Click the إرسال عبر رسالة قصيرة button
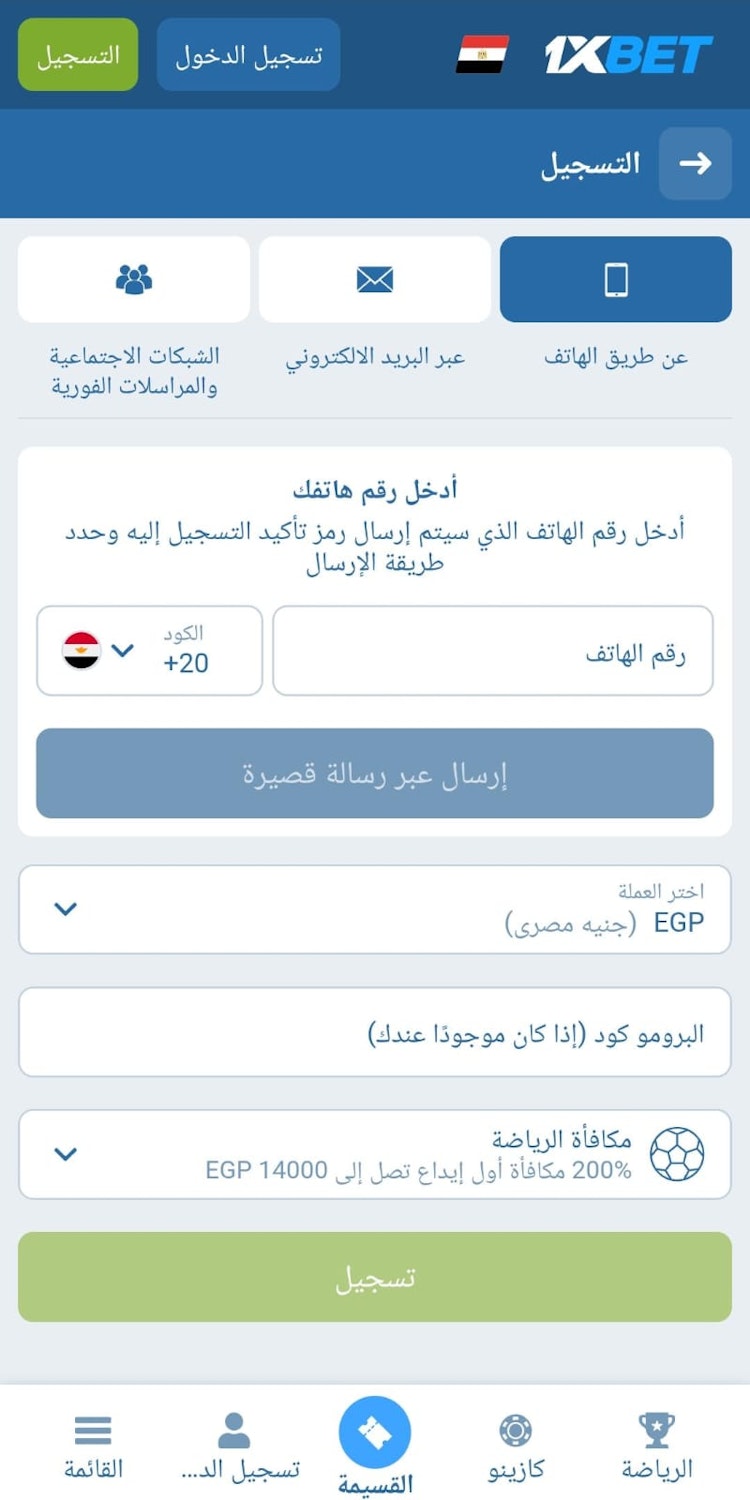 pyautogui.click(x=374, y=774)
